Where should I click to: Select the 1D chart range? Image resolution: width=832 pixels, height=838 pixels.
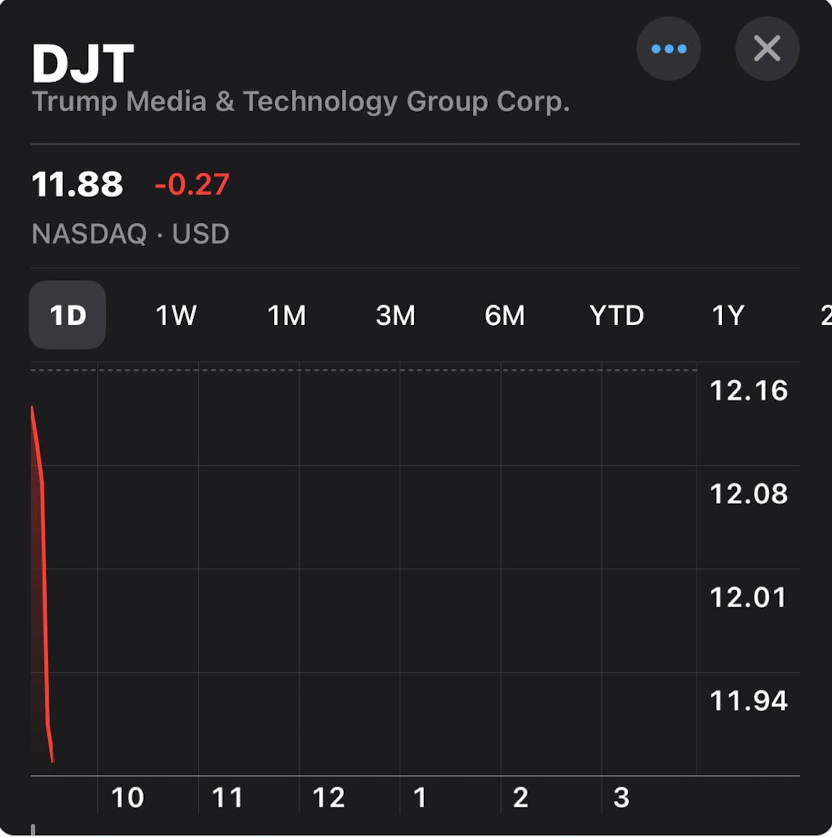pyautogui.click(x=68, y=316)
